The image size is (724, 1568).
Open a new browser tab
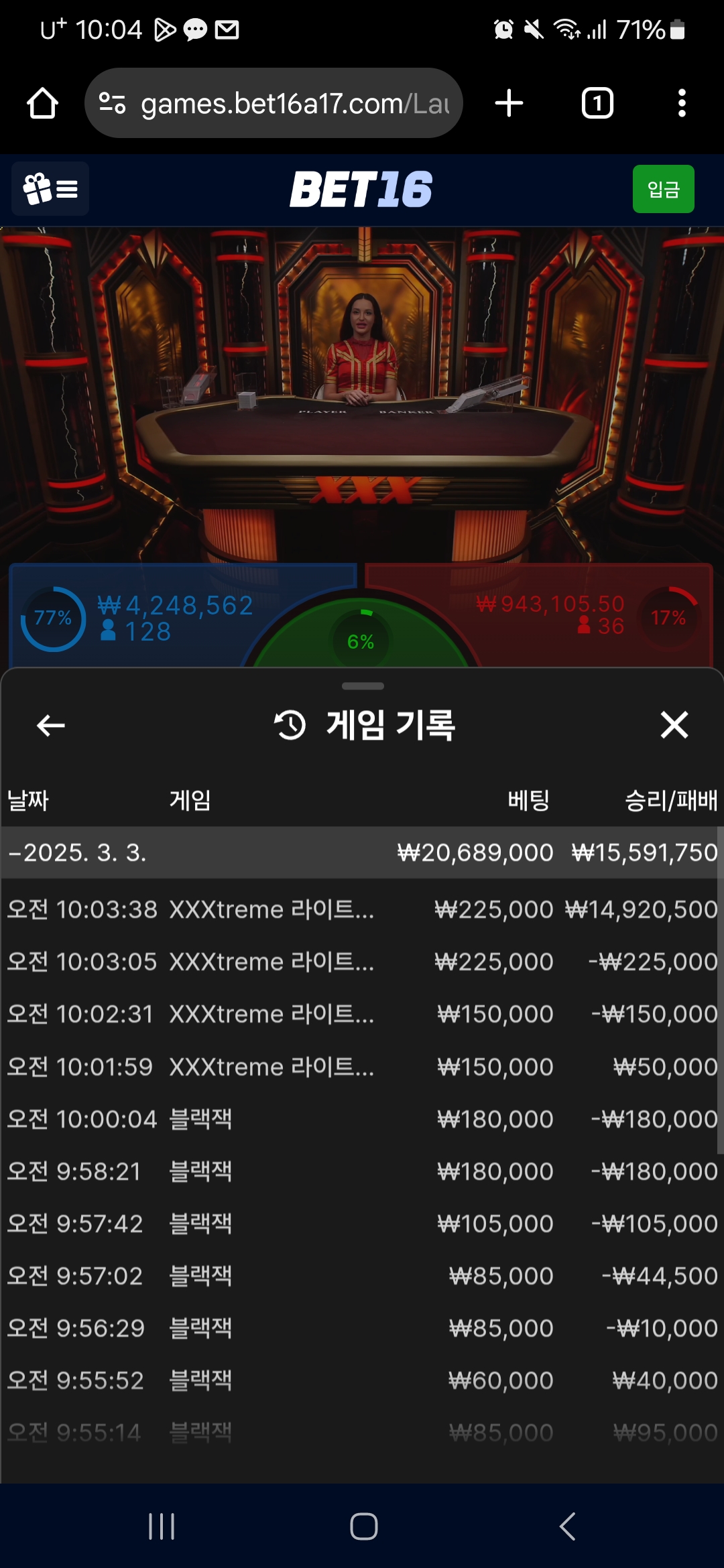[x=509, y=103]
